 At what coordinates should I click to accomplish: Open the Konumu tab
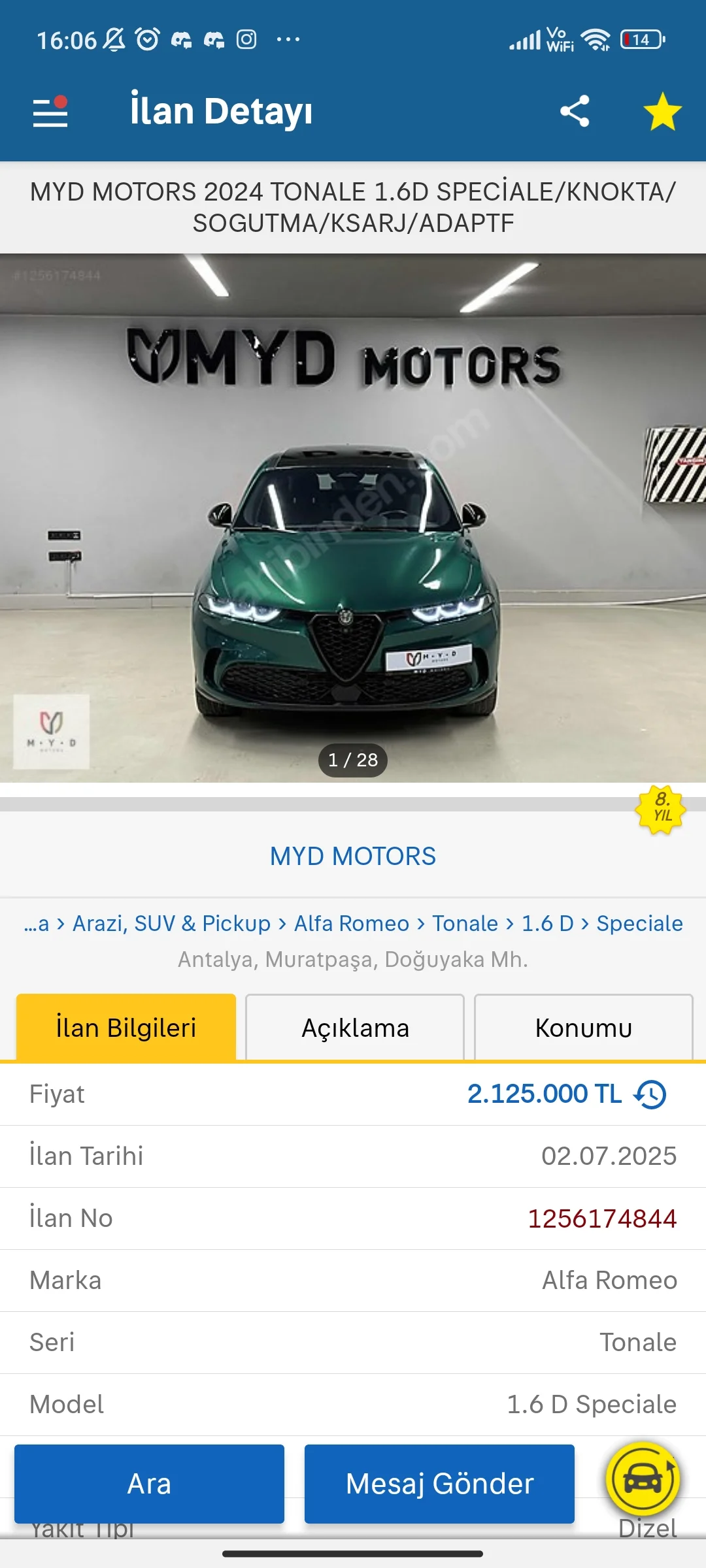coord(584,1027)
